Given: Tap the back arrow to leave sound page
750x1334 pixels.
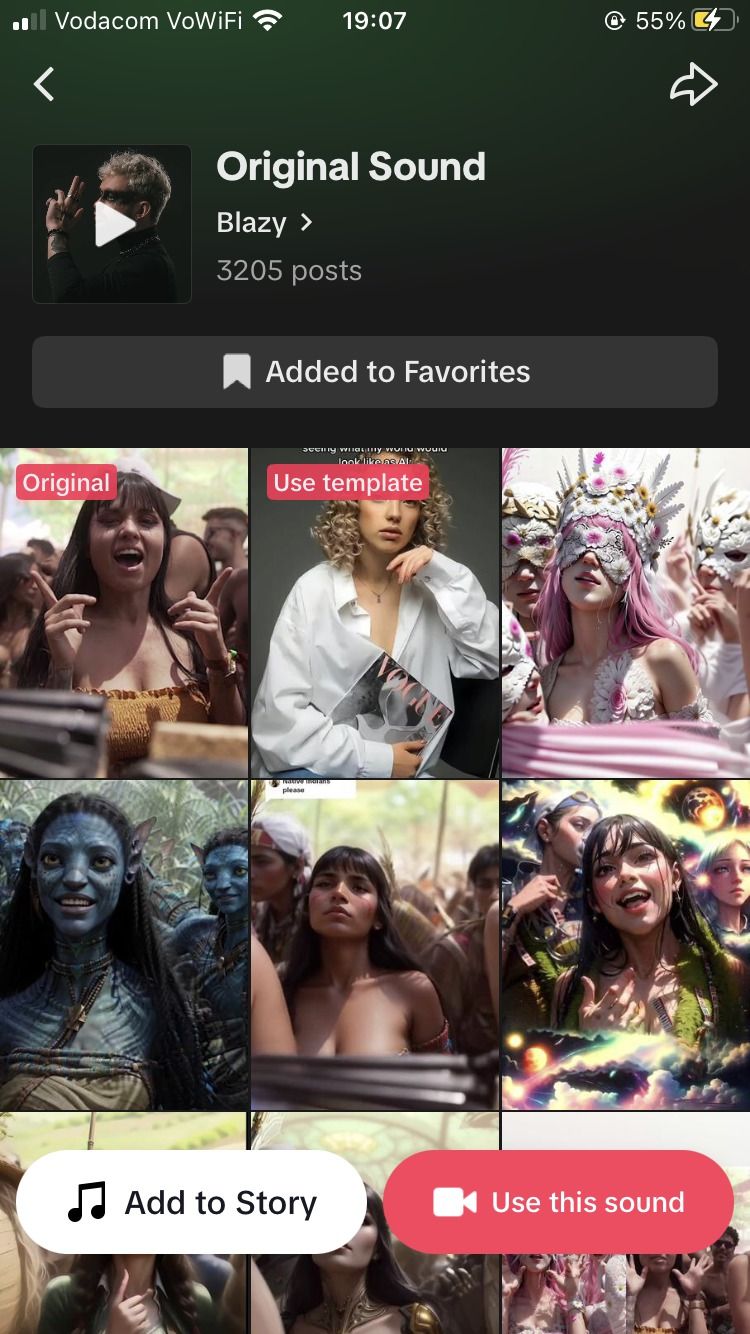Looking at the screenshot, I should pyautogui.click(x=44, y=84).
